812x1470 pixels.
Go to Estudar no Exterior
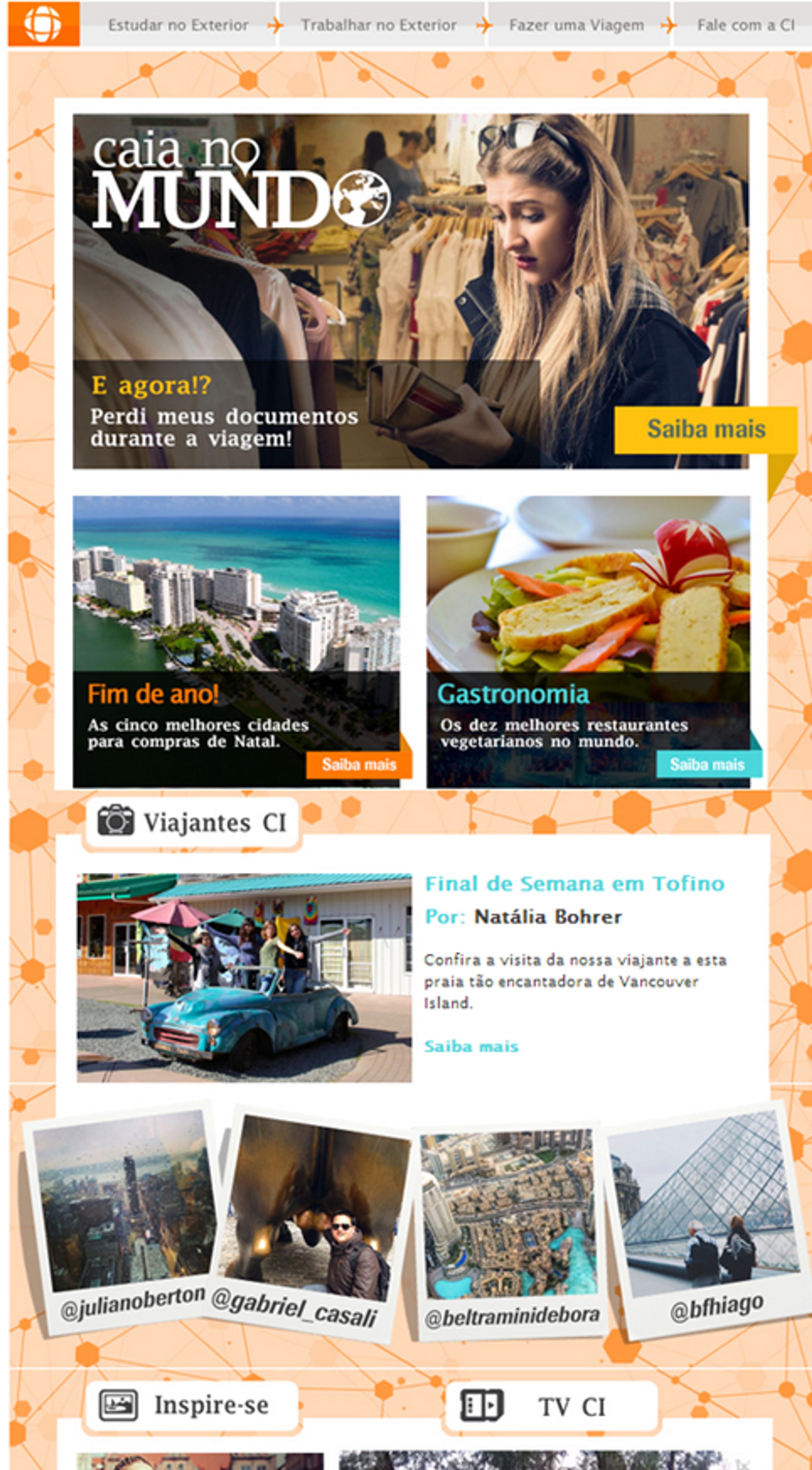pyautogui.click(x=178, y=26)
